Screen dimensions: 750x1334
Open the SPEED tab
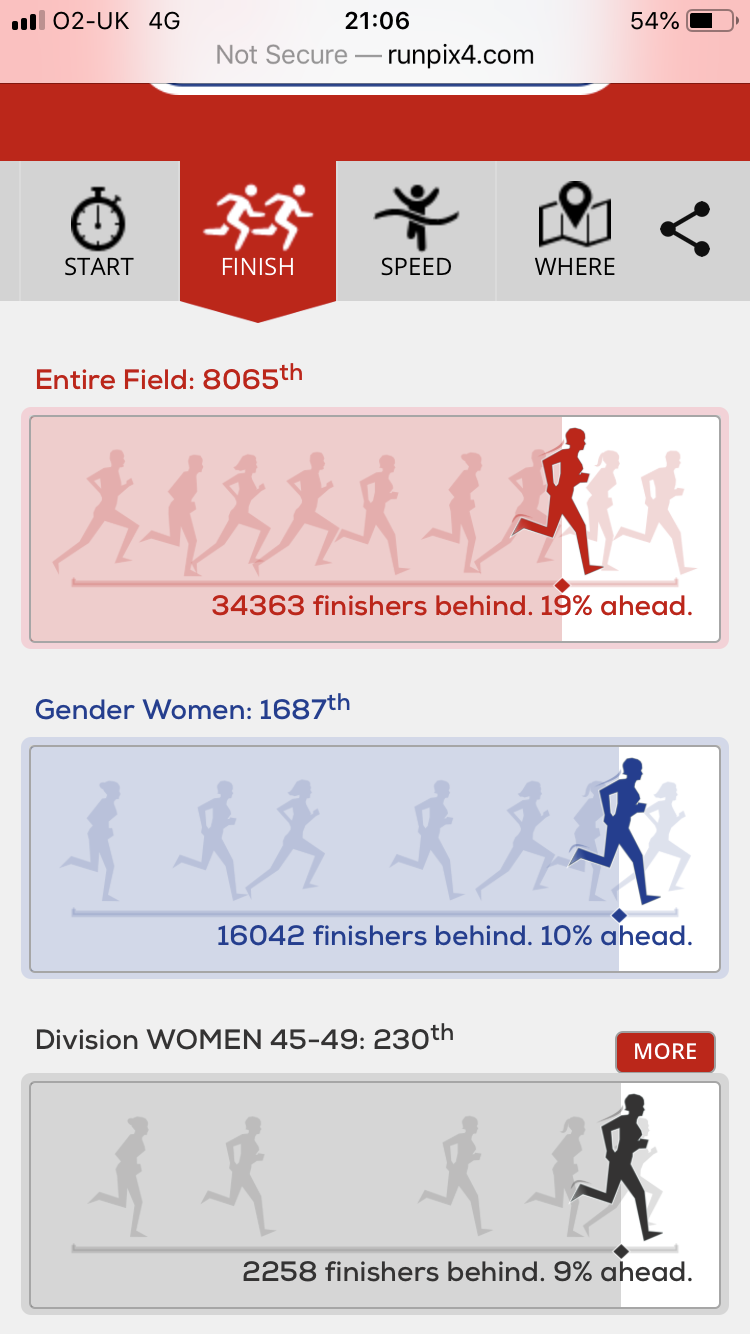(x=416, y=232)
